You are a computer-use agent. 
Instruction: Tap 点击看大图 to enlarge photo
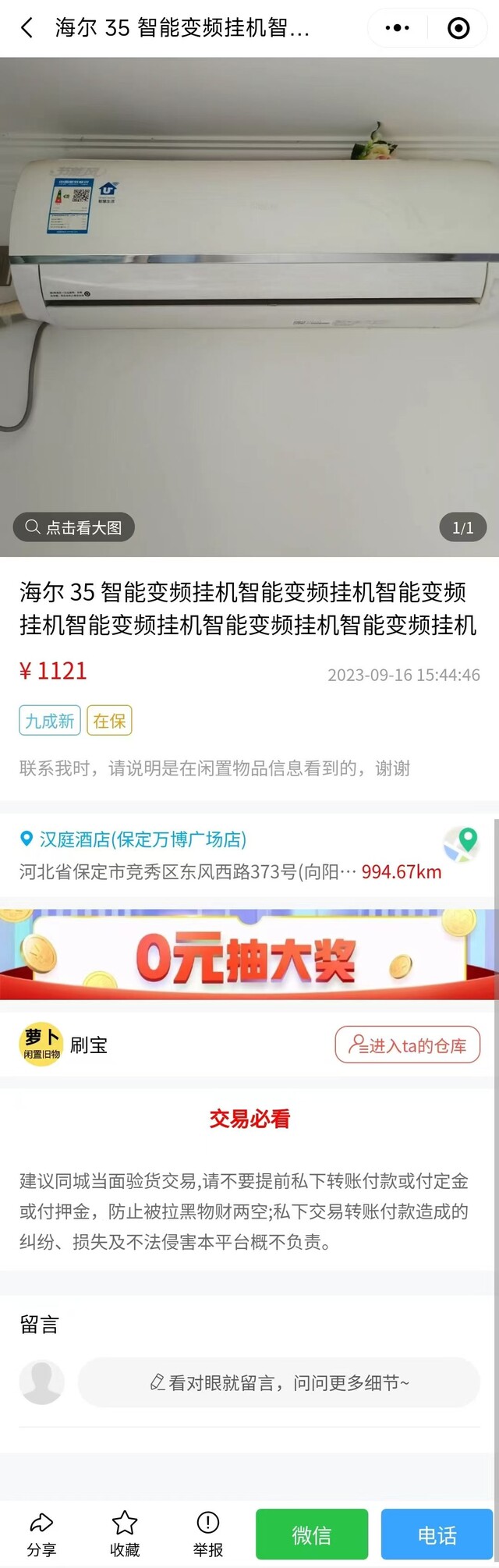click(x=74, y=527)
